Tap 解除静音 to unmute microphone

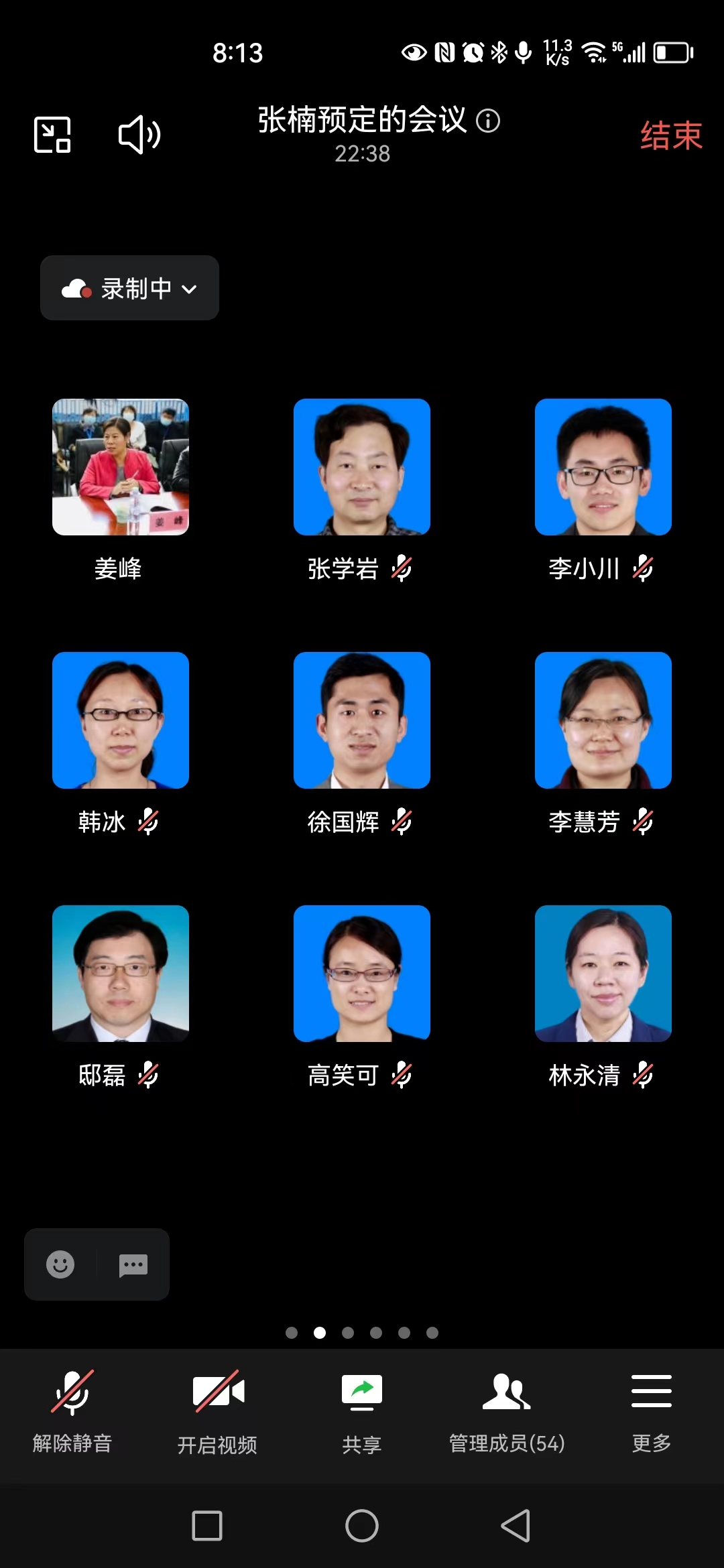coord(72,1410)
